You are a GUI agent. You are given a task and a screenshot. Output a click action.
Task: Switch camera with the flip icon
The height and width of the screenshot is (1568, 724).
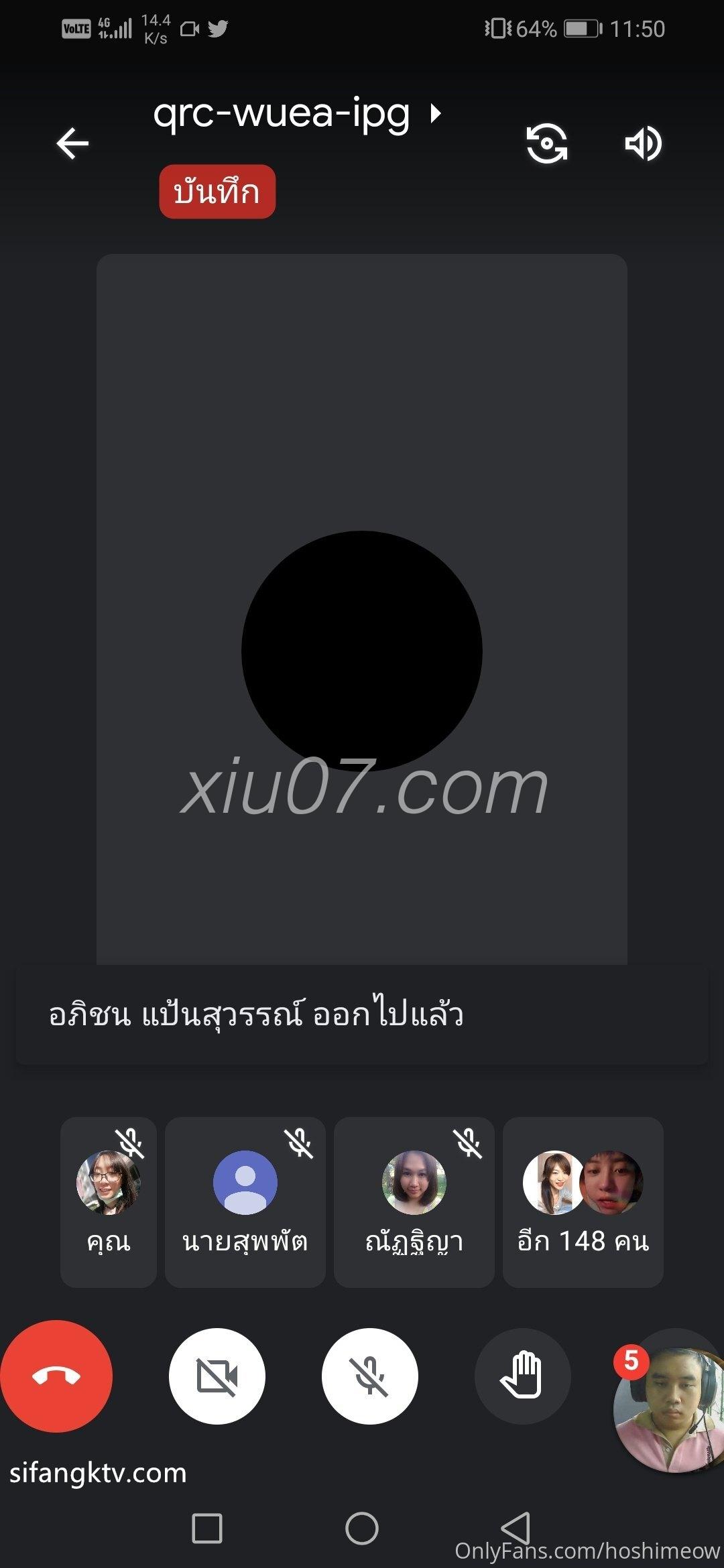pyautogui.click(x=547, y=143)
